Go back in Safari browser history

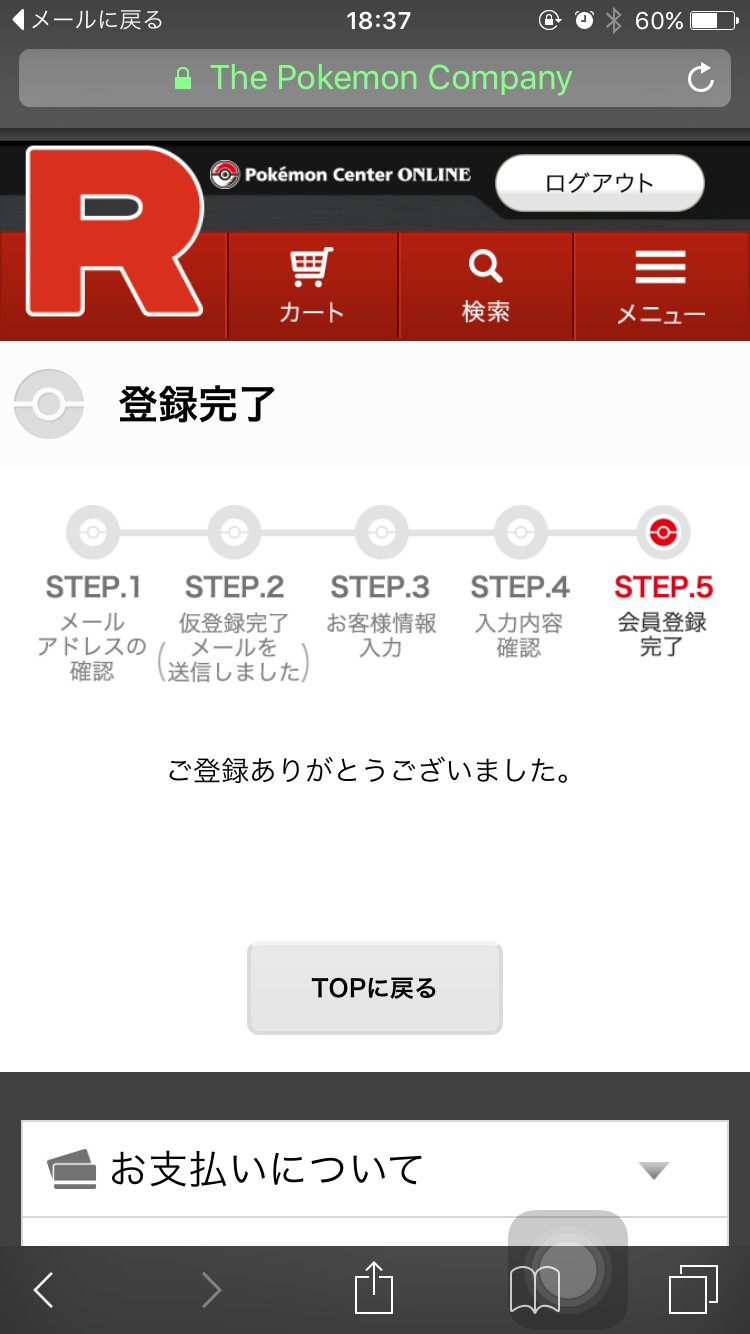tap(44, 1290)
